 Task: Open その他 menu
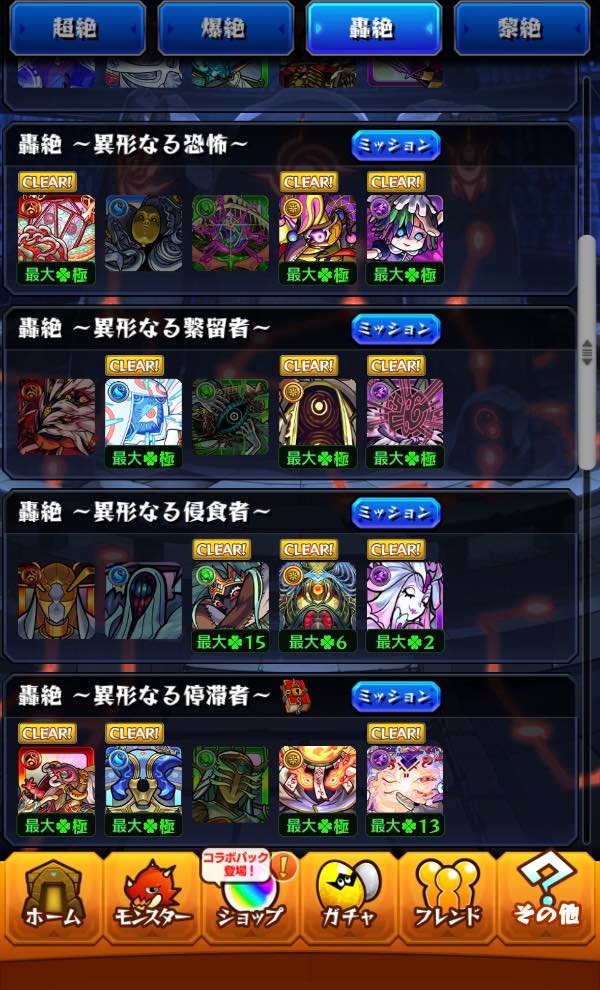tap(547, 900)
